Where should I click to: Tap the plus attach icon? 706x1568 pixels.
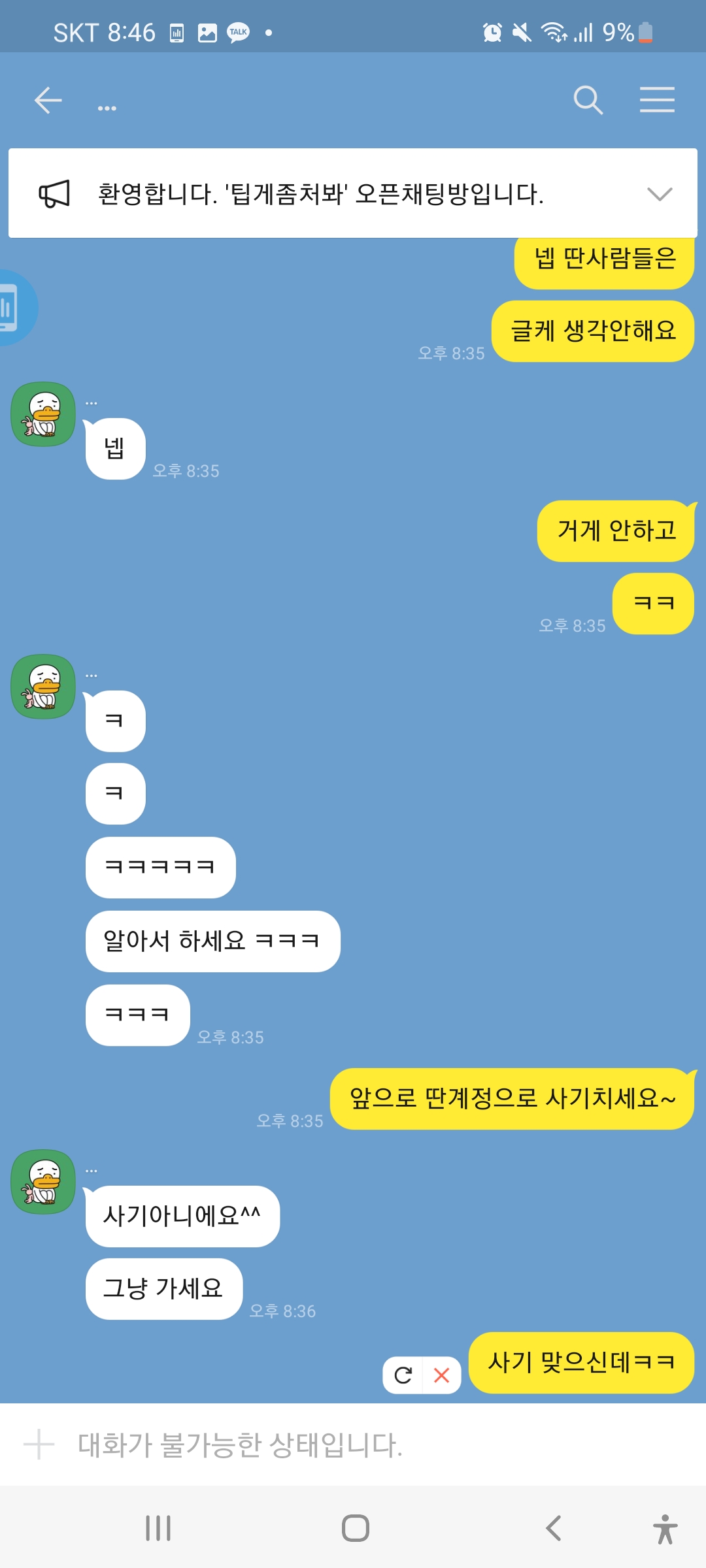[x=39, y=1445]
